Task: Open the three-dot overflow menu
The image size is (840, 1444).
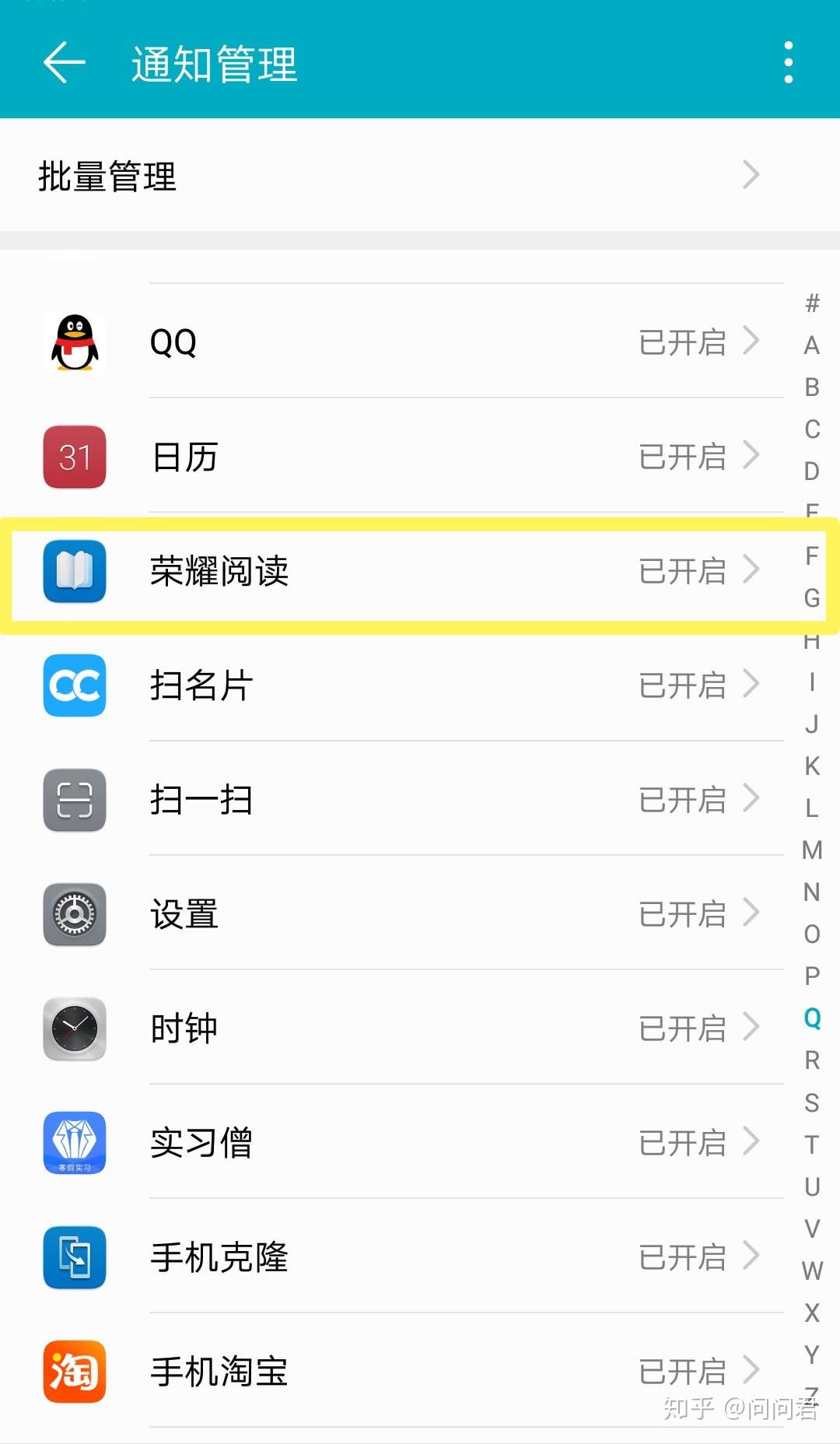Action: tap(788, 62)
